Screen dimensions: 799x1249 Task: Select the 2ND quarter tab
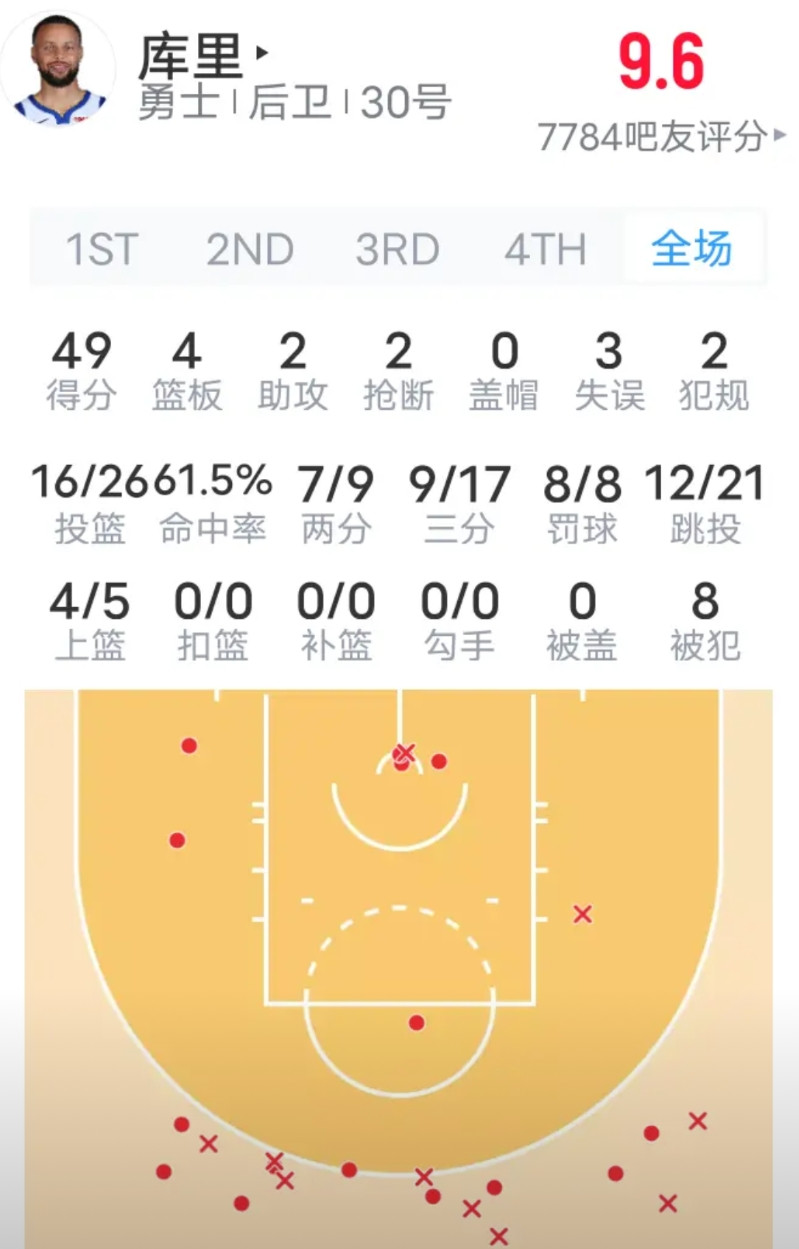click(x=249, y=249)
